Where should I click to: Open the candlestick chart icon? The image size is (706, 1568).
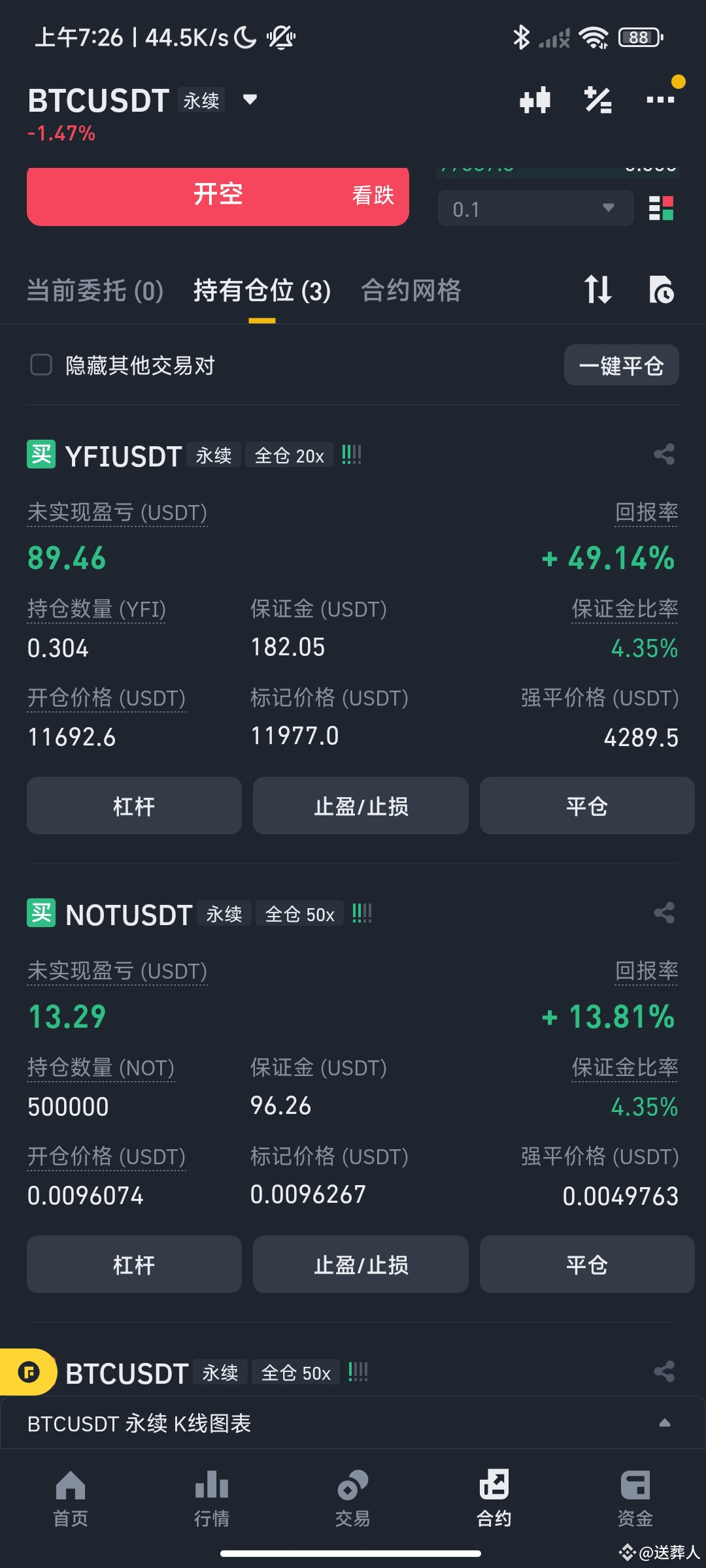click(535, 99)
